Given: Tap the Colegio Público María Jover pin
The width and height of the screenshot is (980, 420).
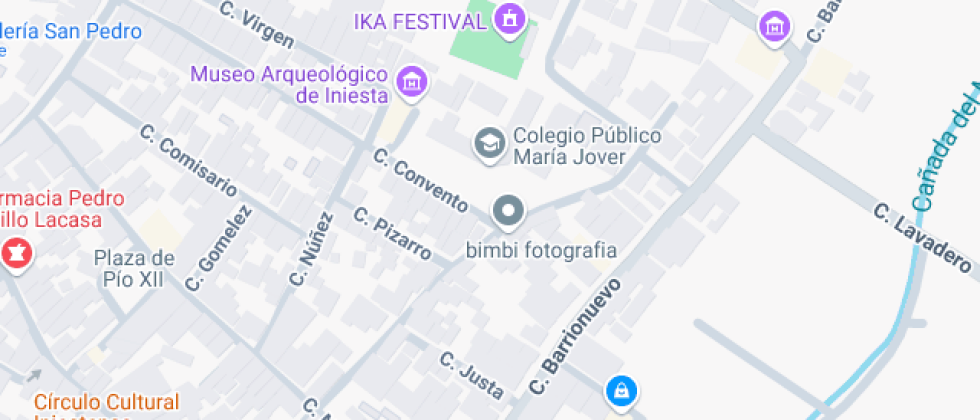Looking at the screenshot, I should (489, 143).
